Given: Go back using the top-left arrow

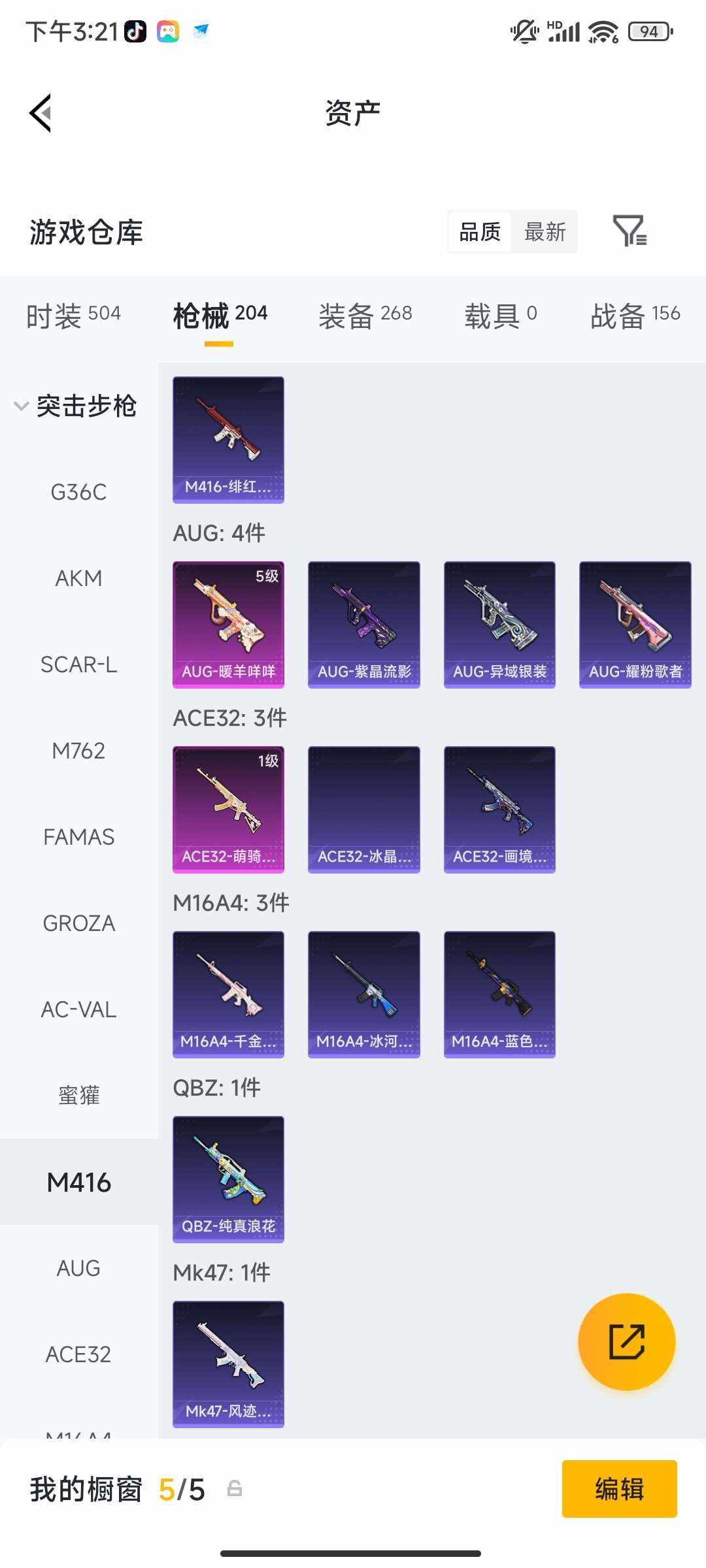Looking at the screenshot, I should [x=41, y=113].
